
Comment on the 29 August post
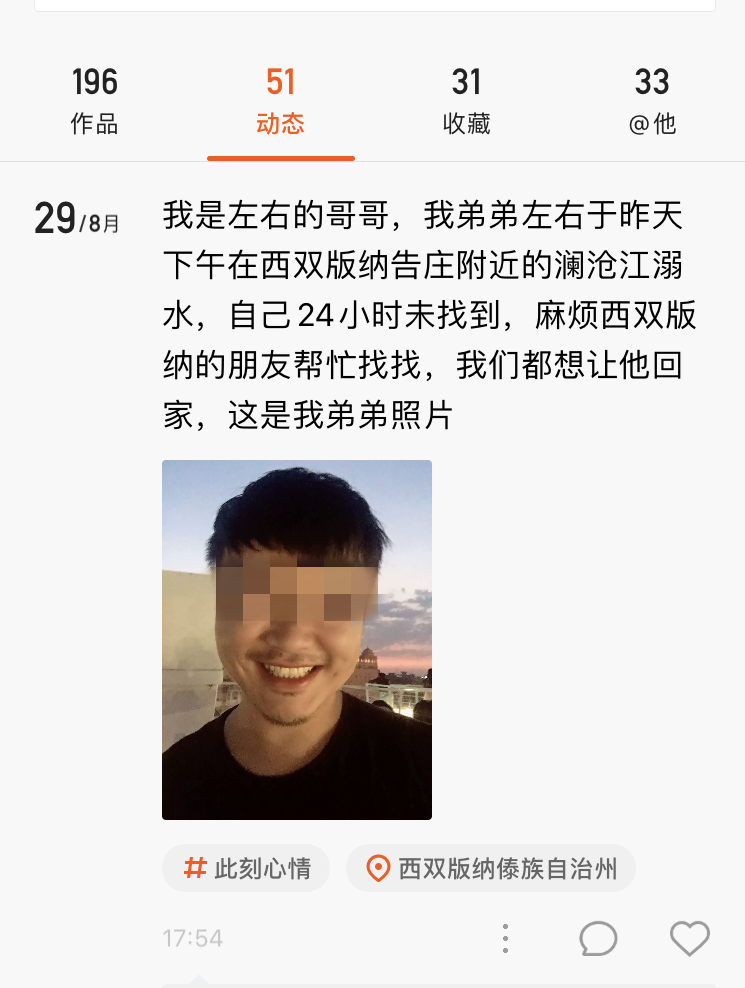(x=598, y=939)
